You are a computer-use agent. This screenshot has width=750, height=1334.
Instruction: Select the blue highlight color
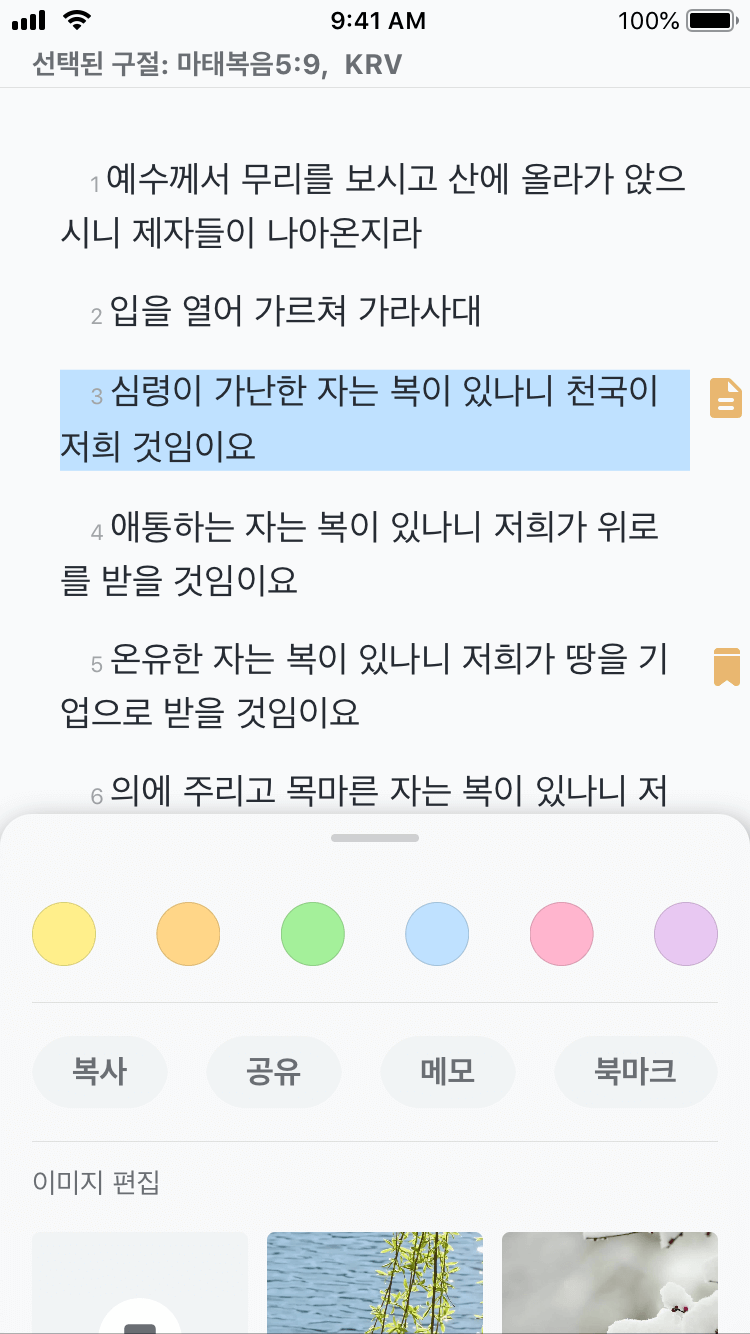click(437, 934)
